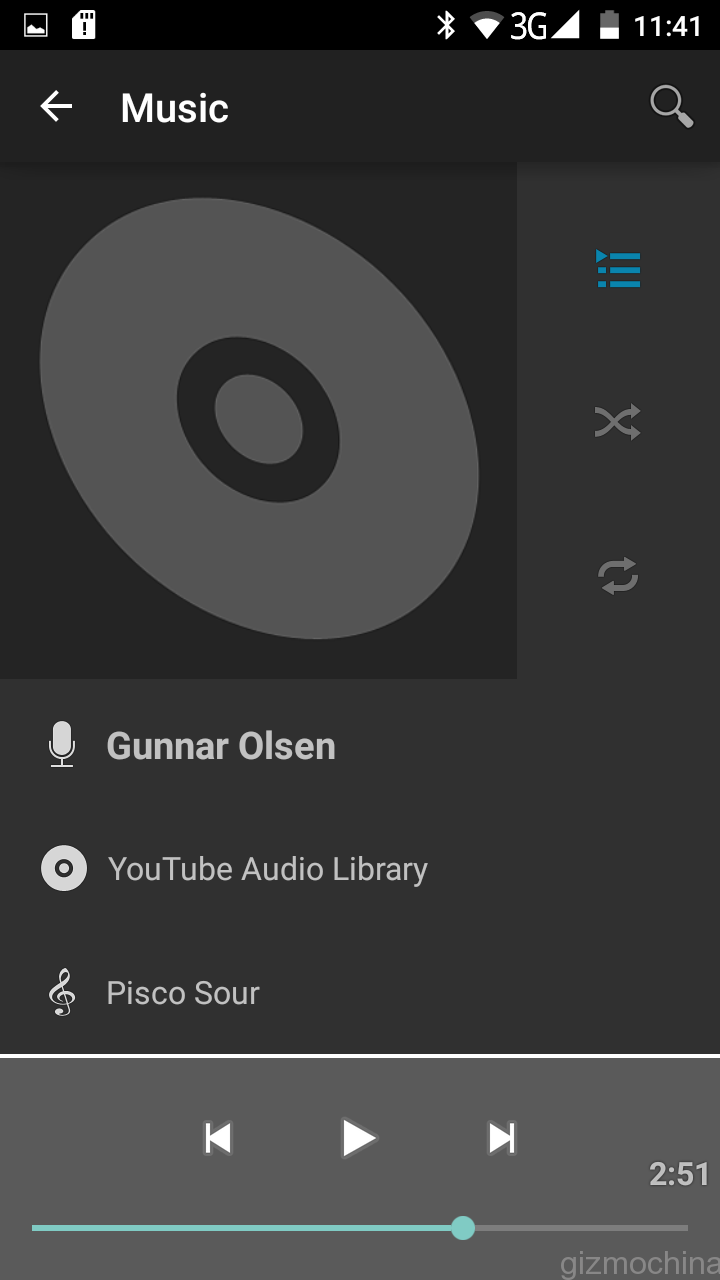Play the current track
720x1280 pixels.
coord(358,1138)
